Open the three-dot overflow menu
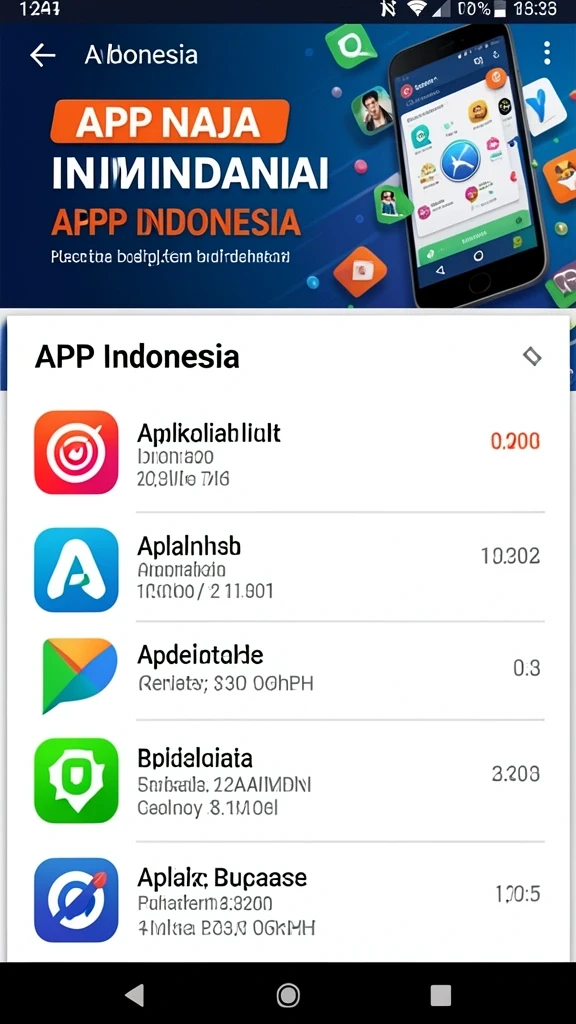This screenshot has width=576, height=1024. tap(547, 53)
